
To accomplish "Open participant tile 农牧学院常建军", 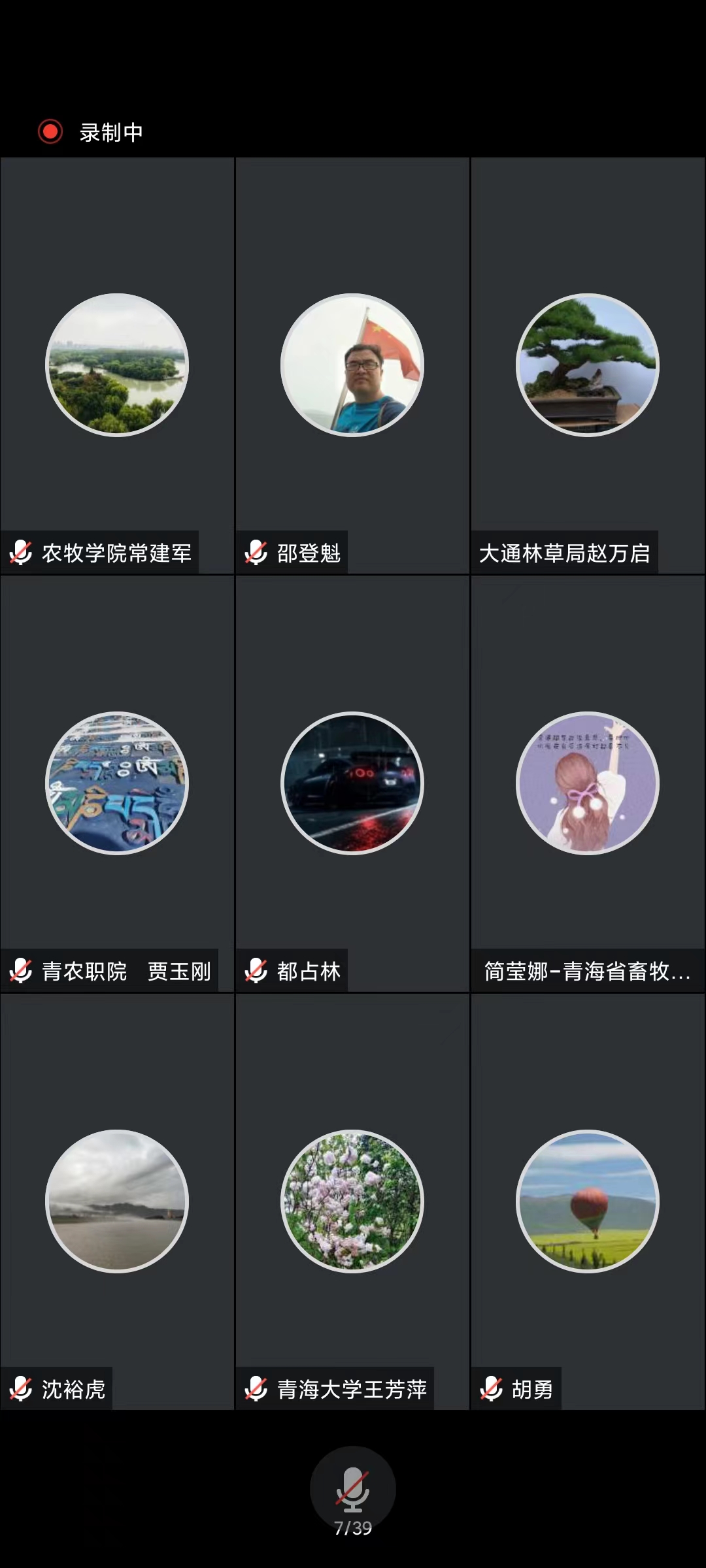I will tap(117, 366).
